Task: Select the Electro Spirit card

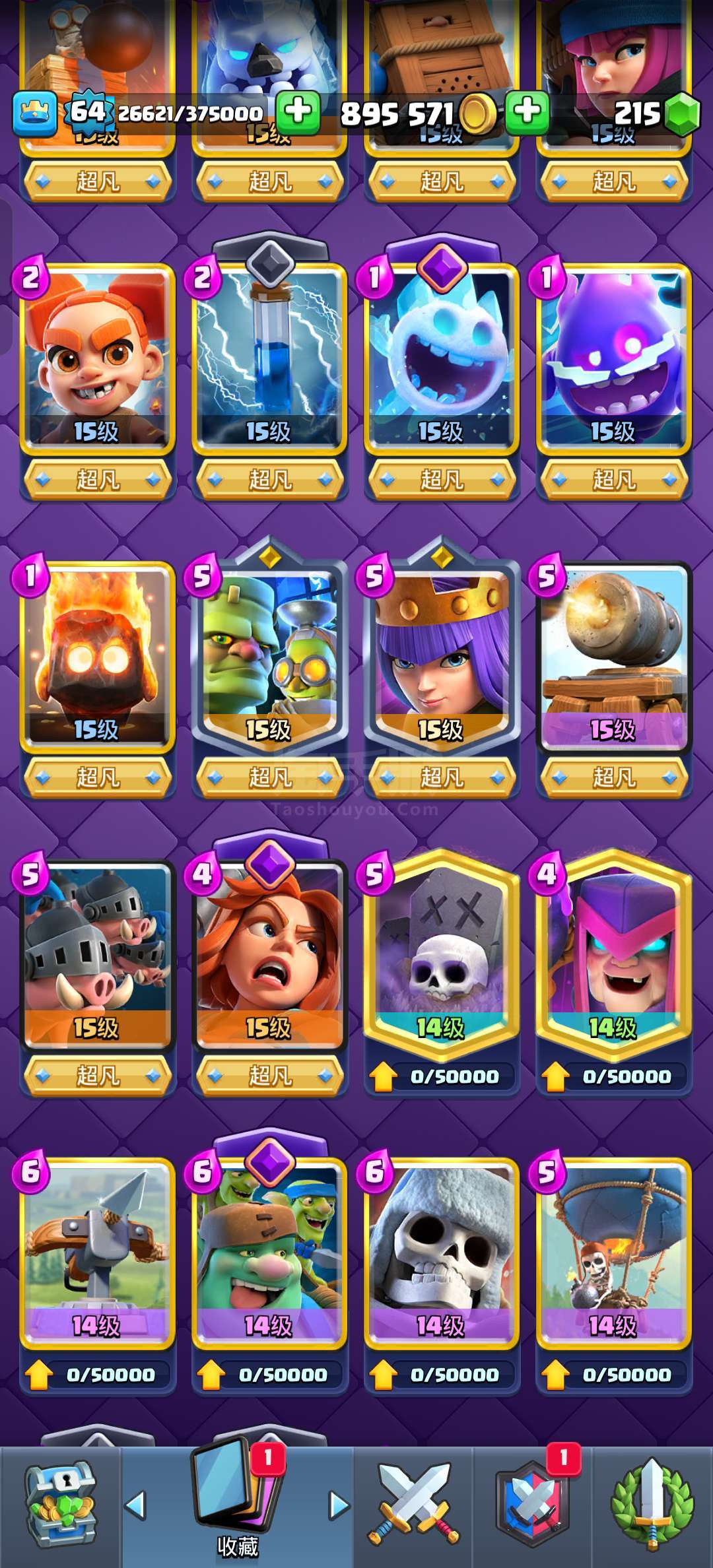Action: (x=613, y=356)
